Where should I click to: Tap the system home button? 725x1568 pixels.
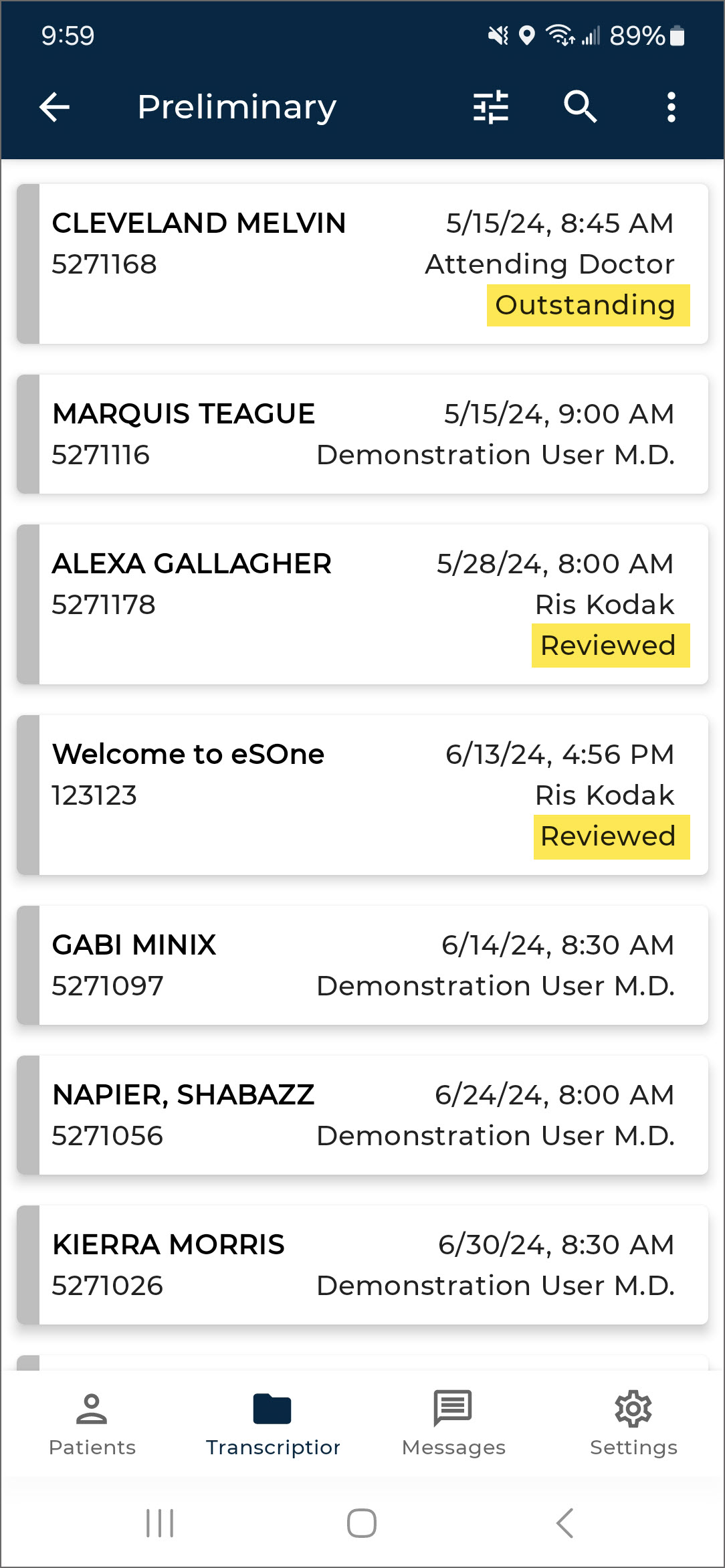pyautogui.click(x=362, y=1523)
